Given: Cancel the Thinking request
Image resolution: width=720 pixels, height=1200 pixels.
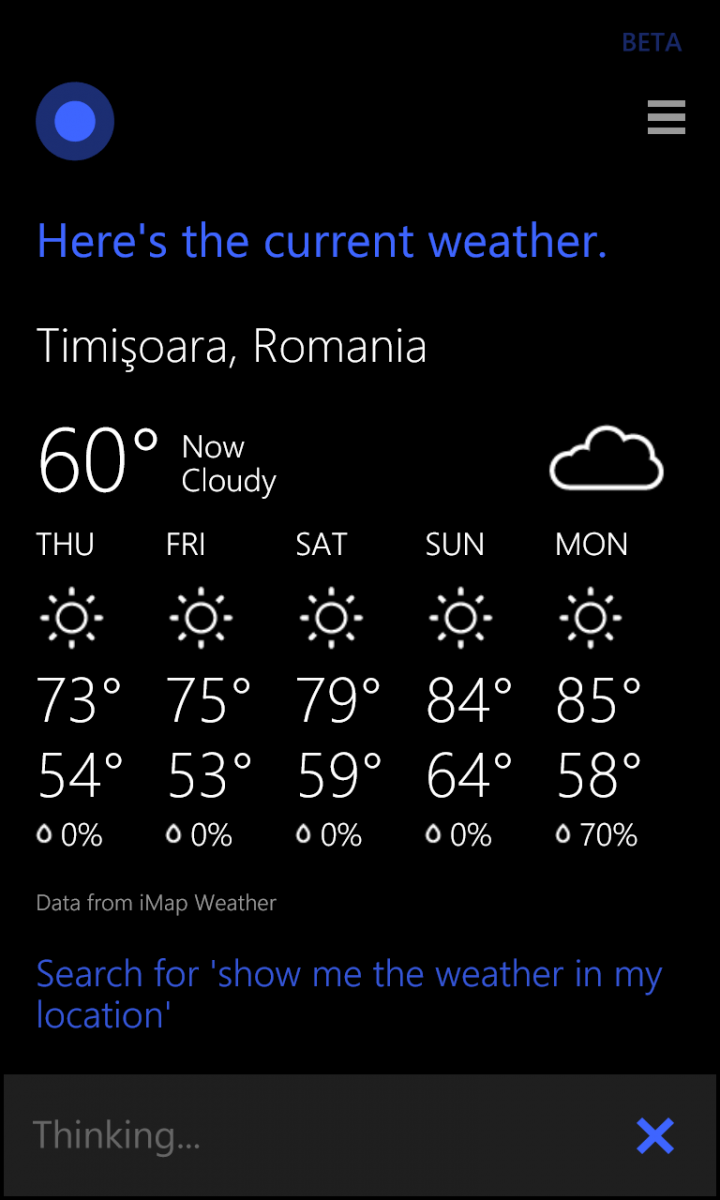Looking at the screenshot, I should [655, 1136].
